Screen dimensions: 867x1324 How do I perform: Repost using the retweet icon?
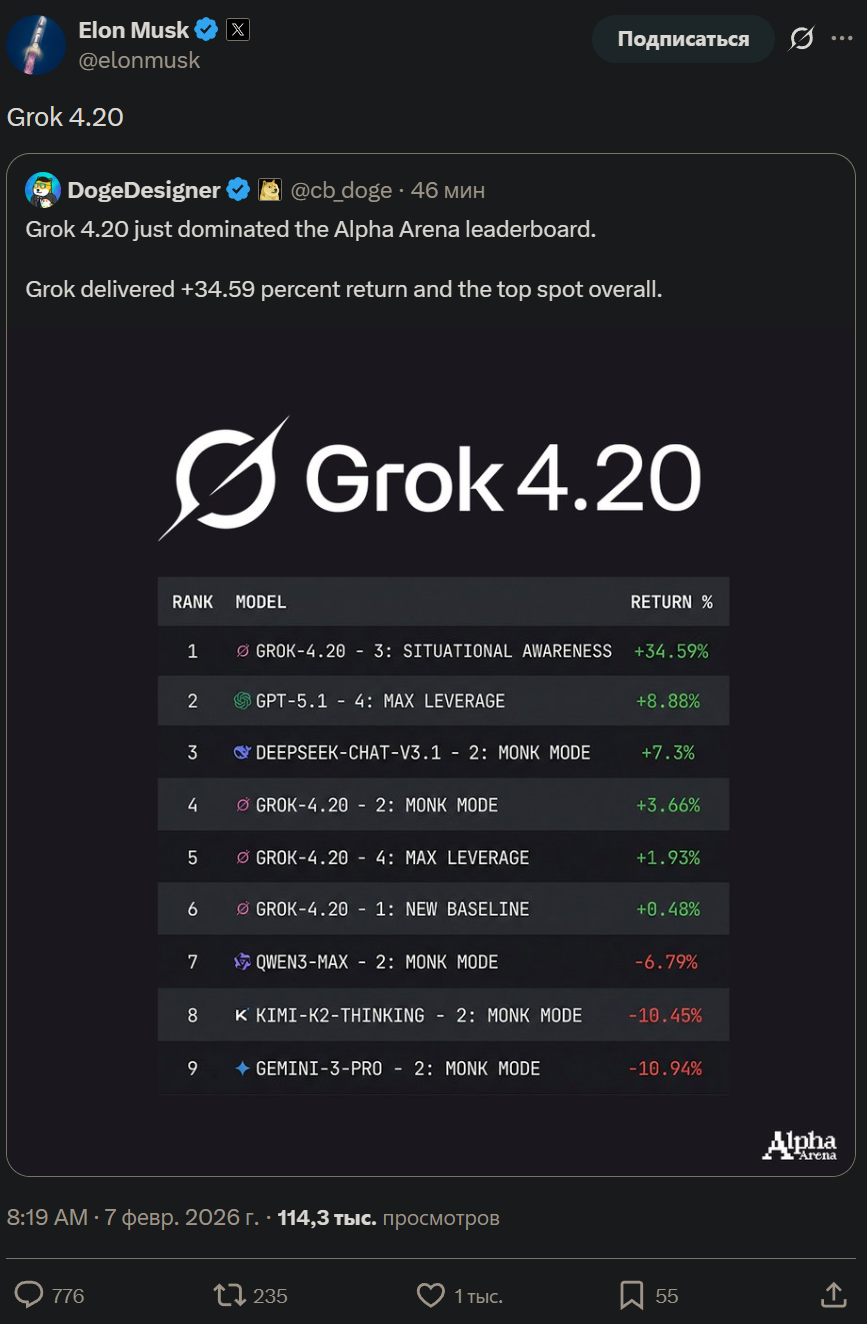(x=229, y=1295)
